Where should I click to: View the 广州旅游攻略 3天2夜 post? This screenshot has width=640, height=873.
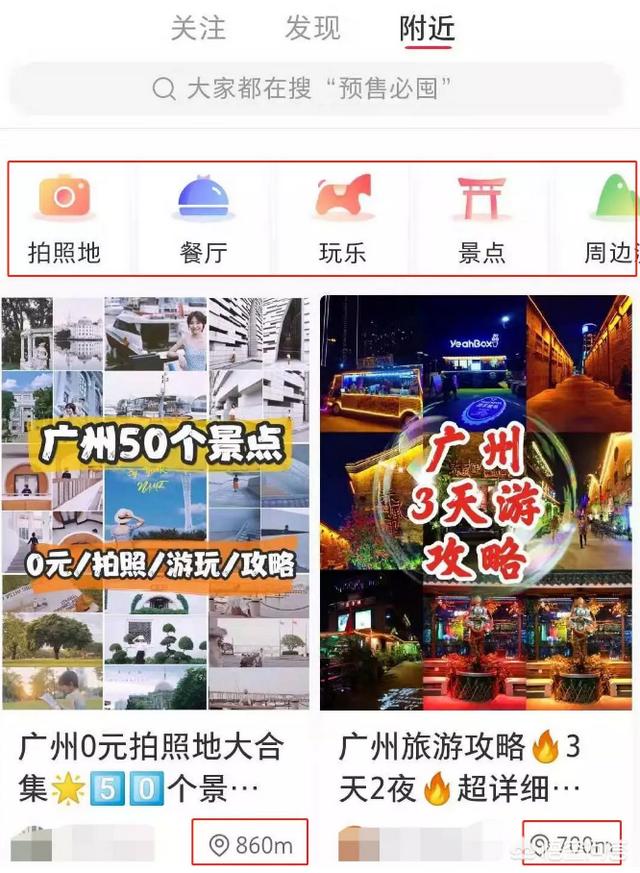pos(476,500)
